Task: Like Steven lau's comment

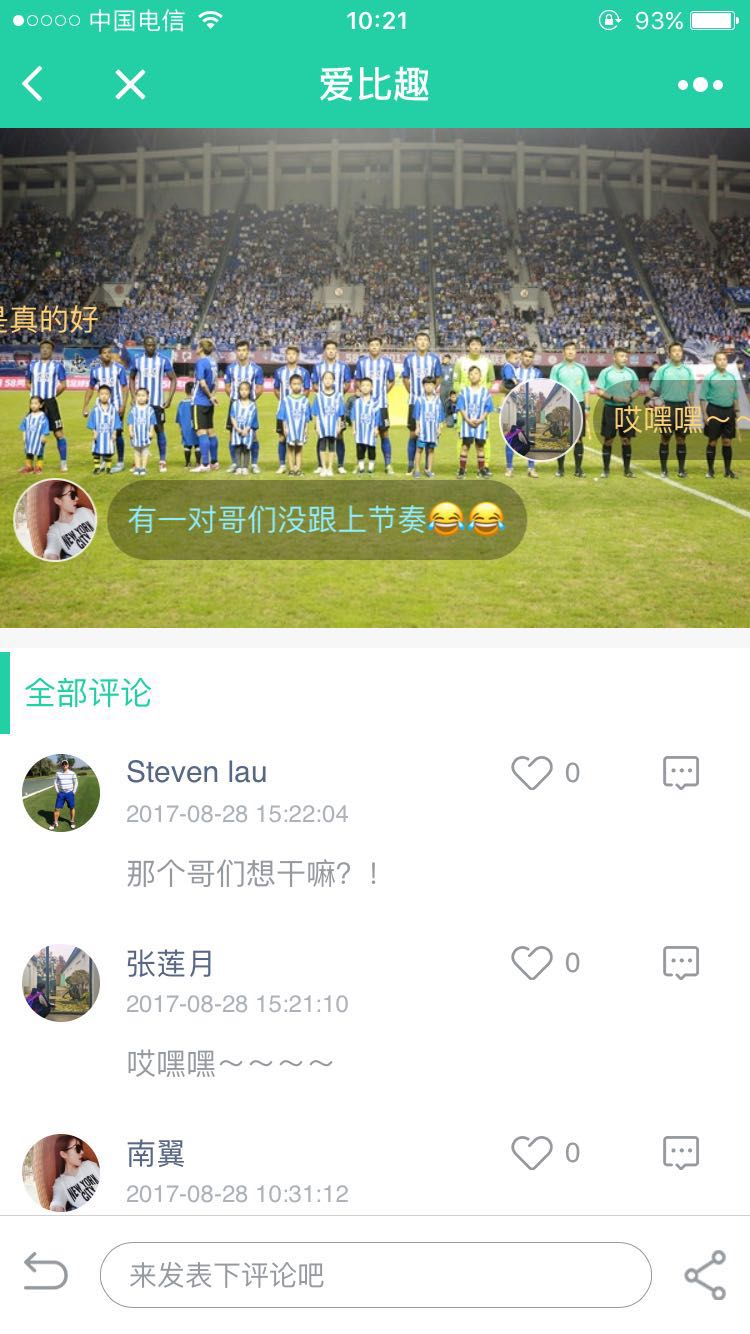Action: 532,773
